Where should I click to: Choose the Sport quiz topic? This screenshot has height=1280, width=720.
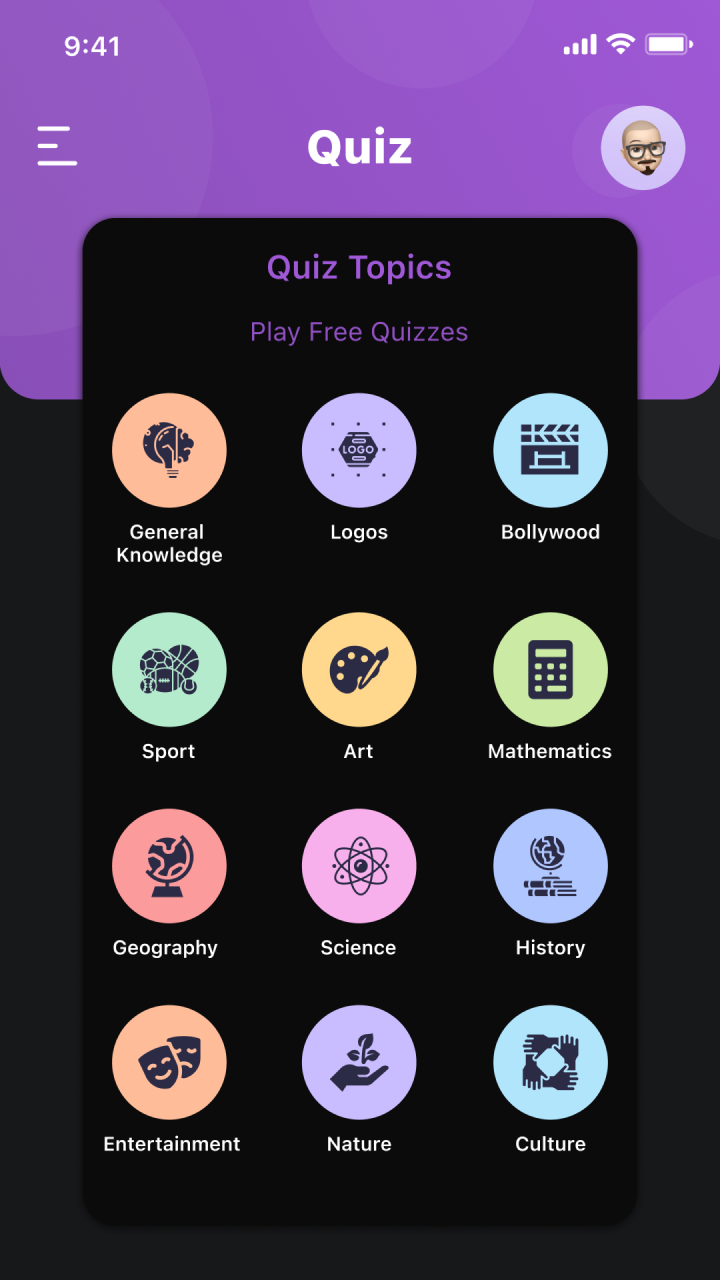[x=169, y=670]
